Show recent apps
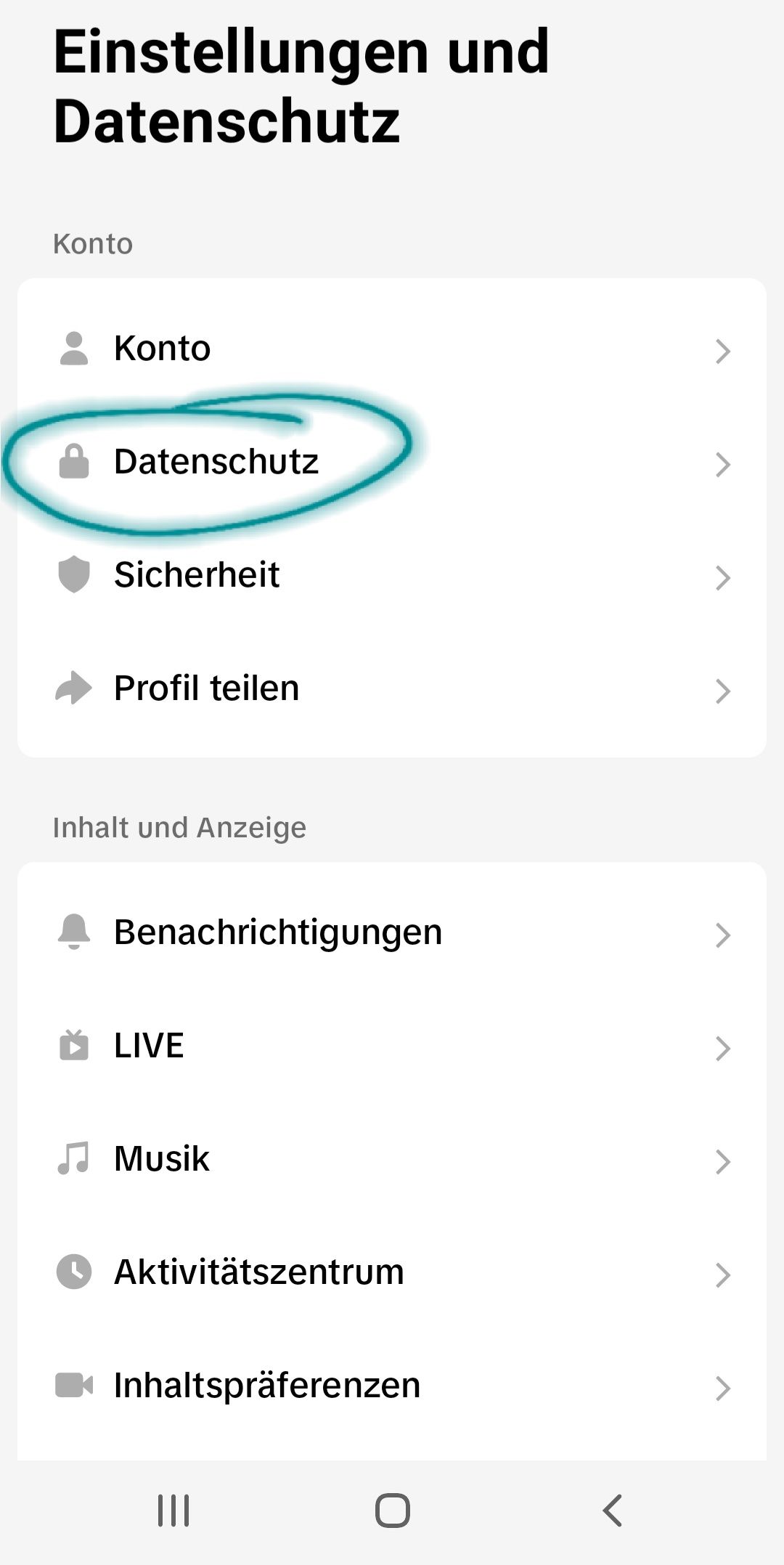The image size is (784, 1565). click(x=173, y=1511)
